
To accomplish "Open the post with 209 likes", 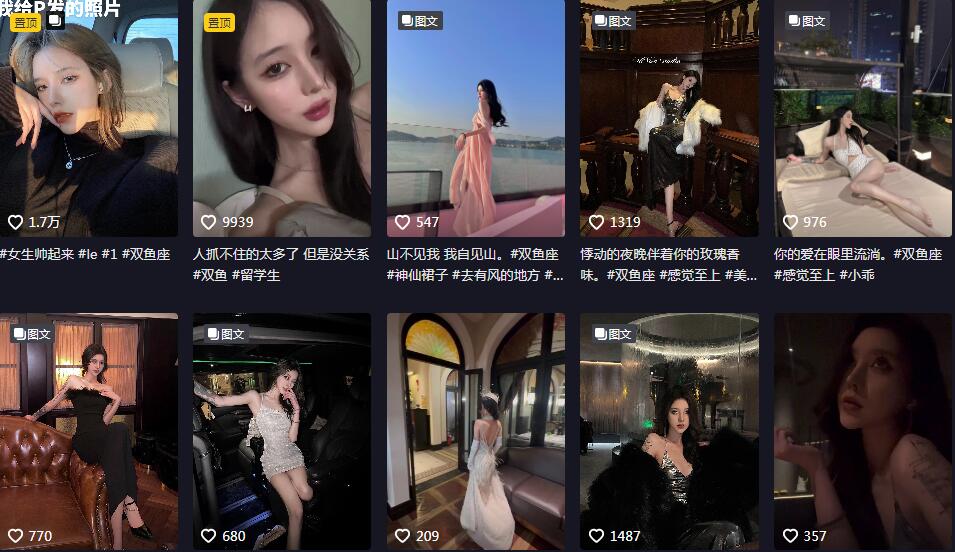I will point(475,430).
